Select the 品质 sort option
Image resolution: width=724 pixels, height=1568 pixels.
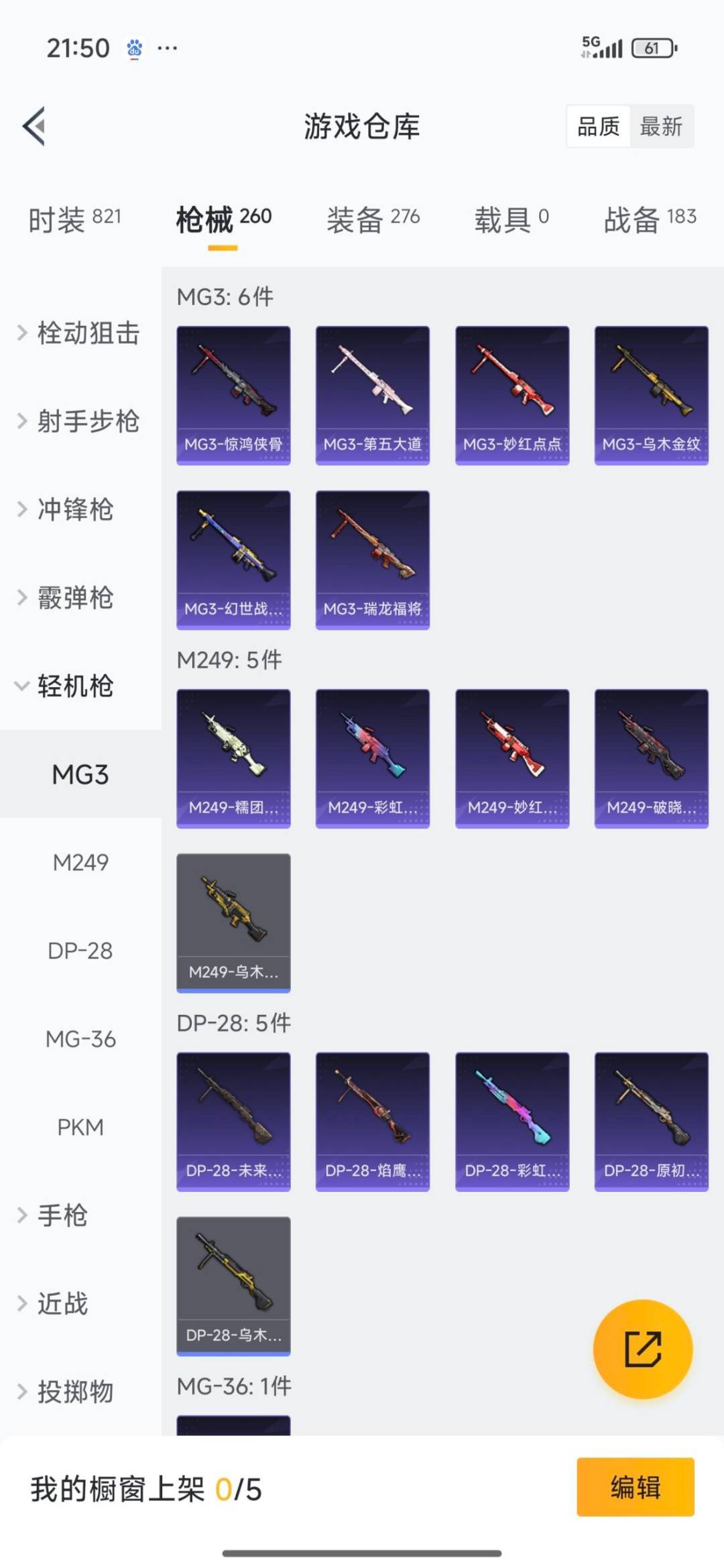(600, 127)
